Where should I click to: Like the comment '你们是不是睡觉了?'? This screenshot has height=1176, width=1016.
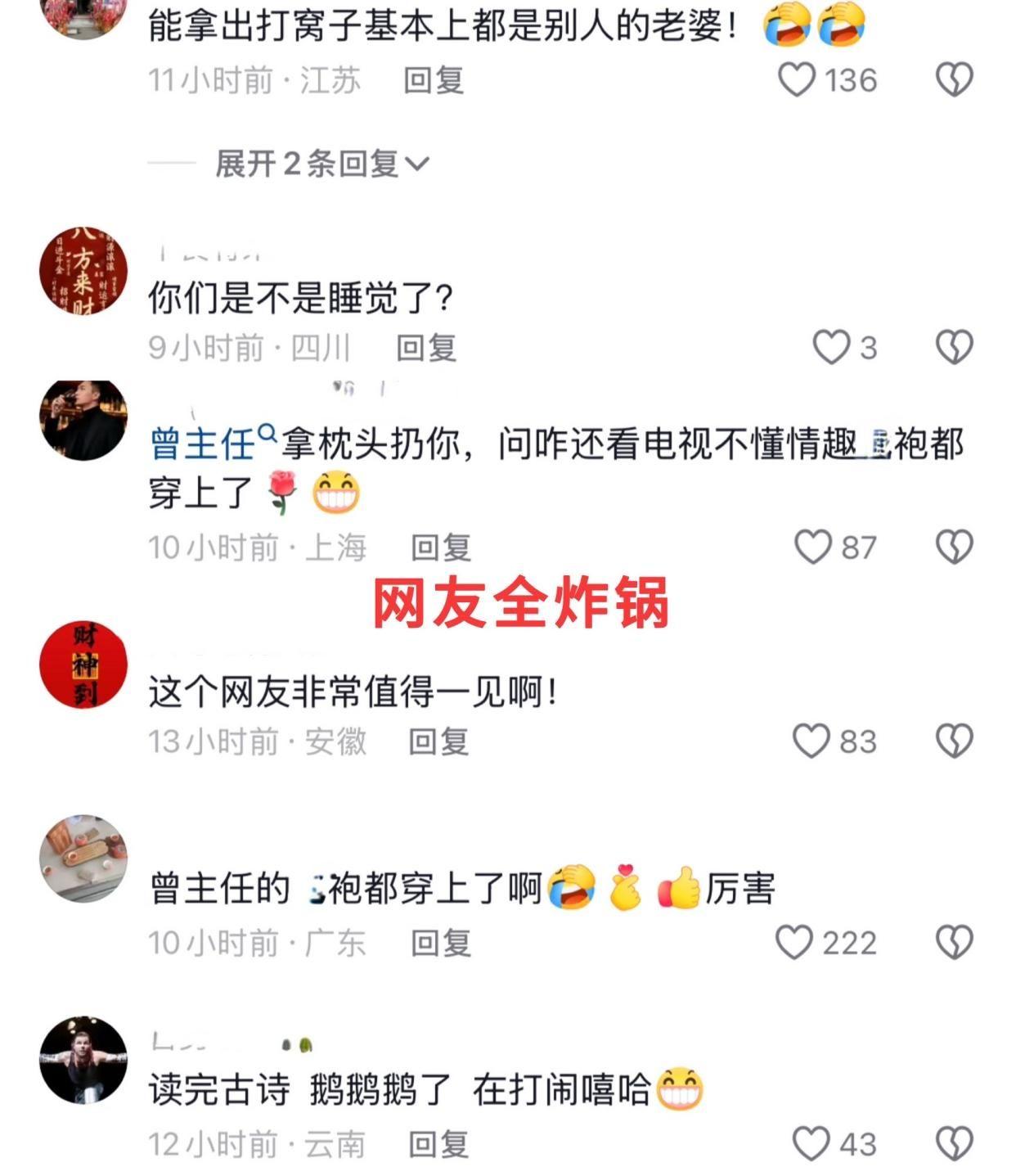click(x=831, y=348)
